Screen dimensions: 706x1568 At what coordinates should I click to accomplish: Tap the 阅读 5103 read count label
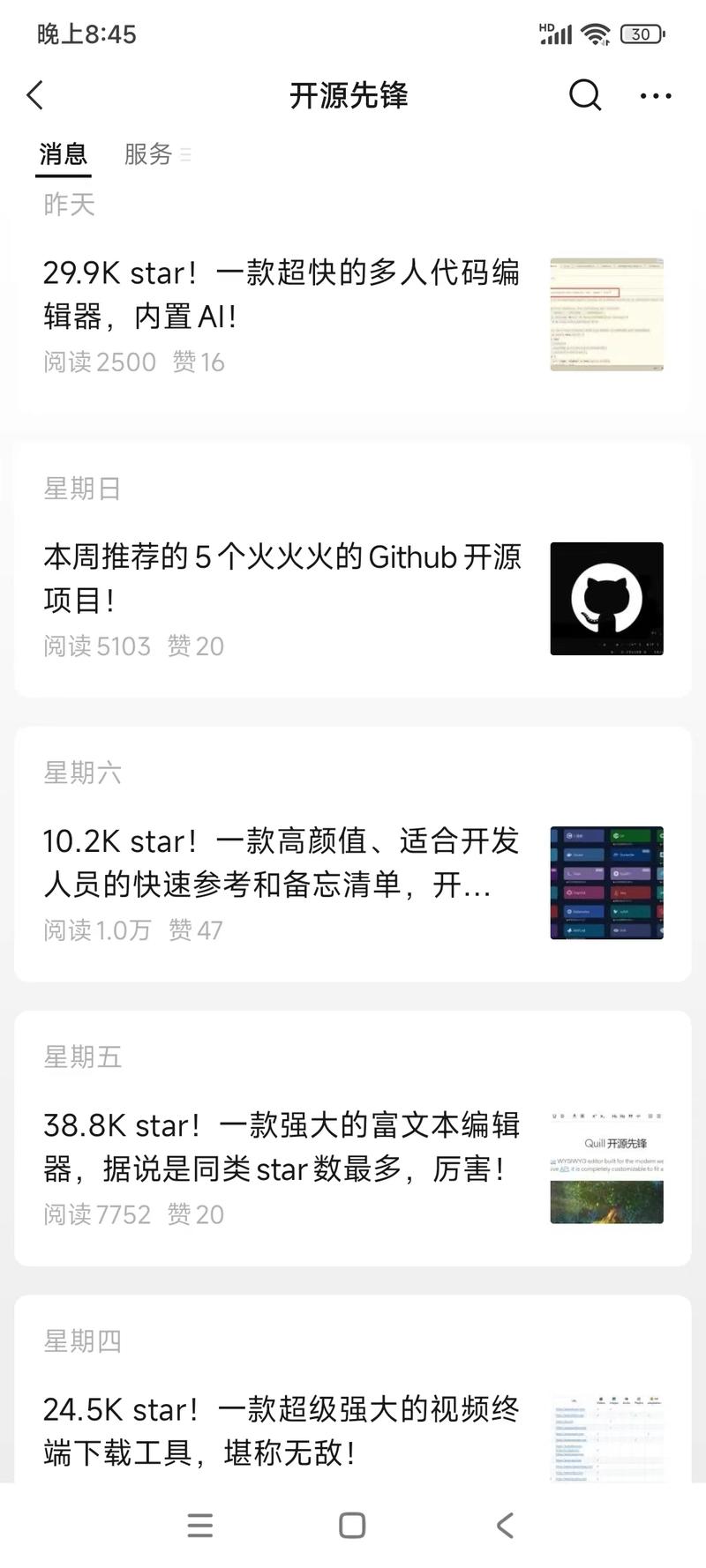pyautogui.click(x=97, y=646)
